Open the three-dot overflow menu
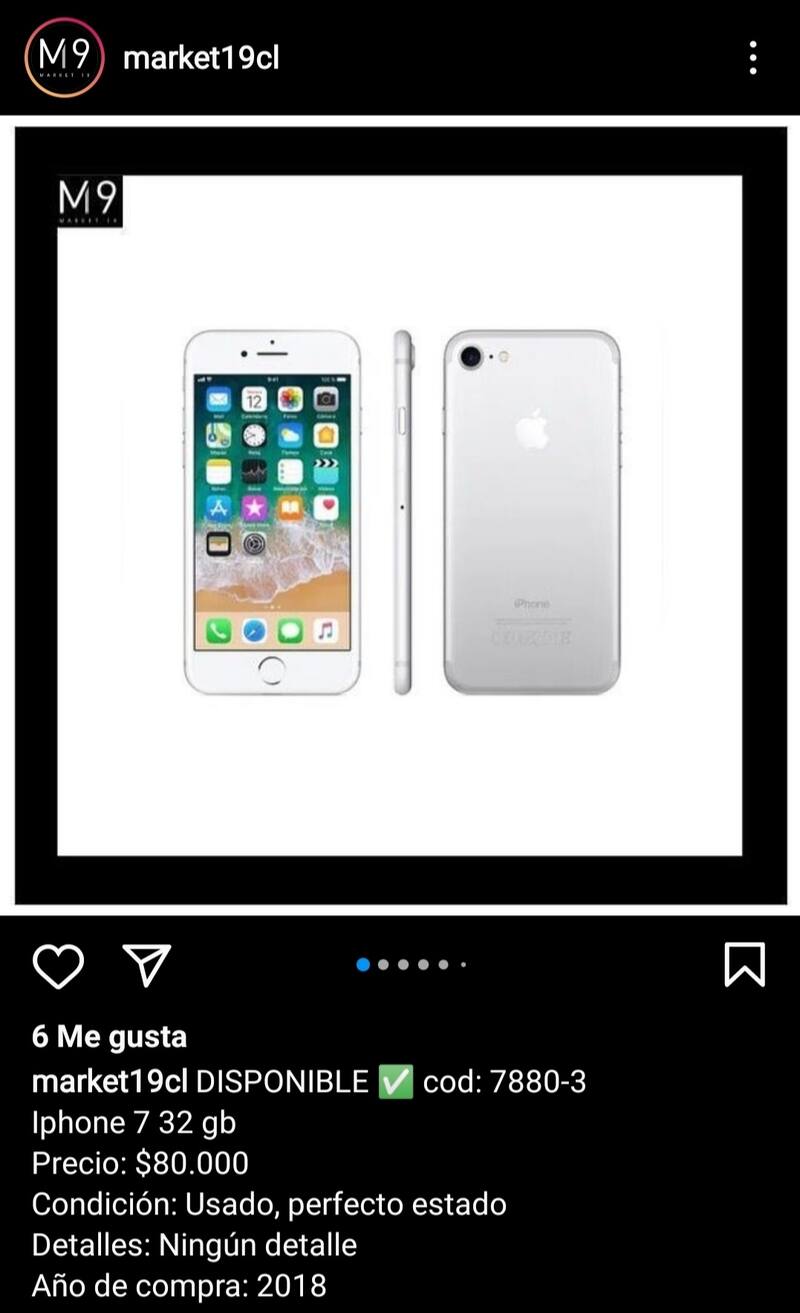800x1313 pixels. coord(753,58)
